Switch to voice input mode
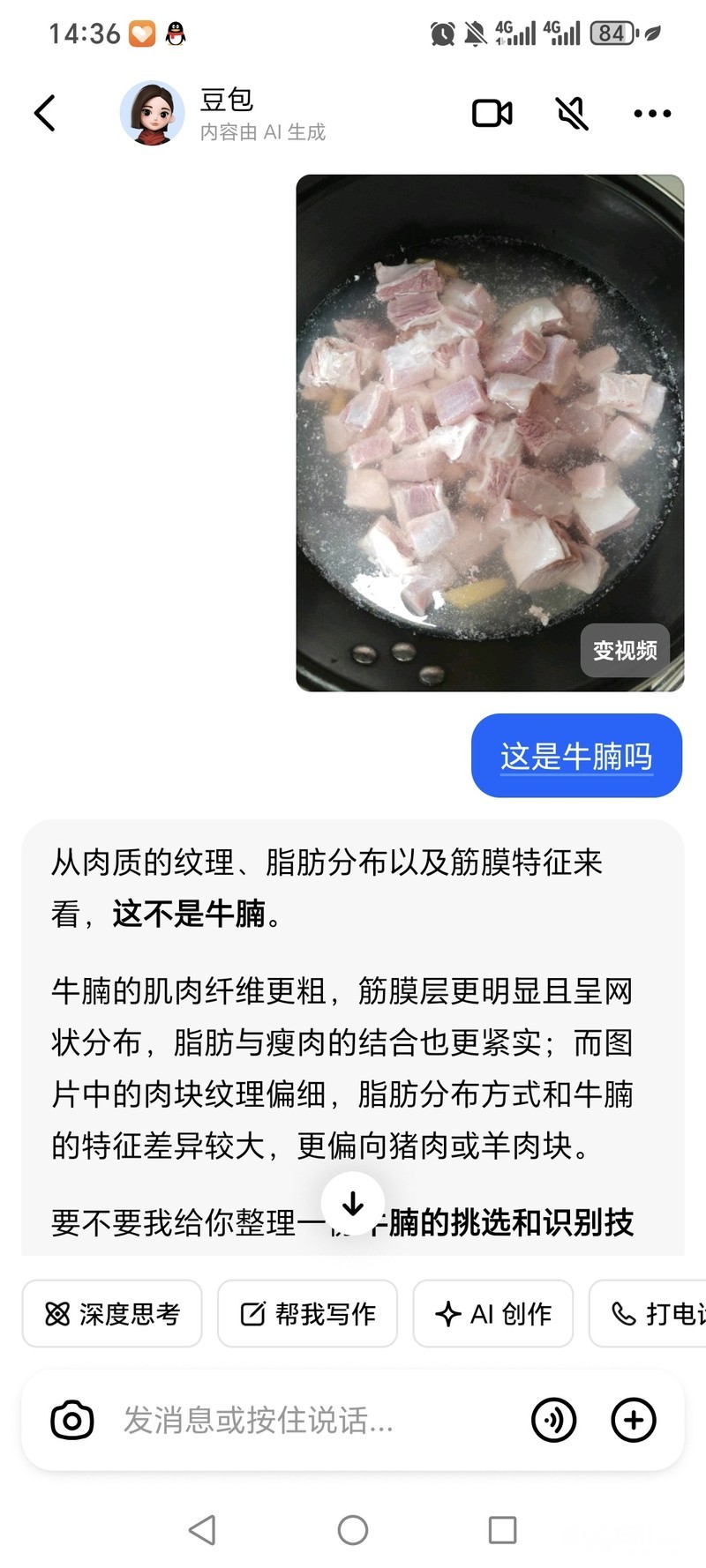This screenshot has width=706, height=1568. pyautogui.click(x=554, y=1420)
